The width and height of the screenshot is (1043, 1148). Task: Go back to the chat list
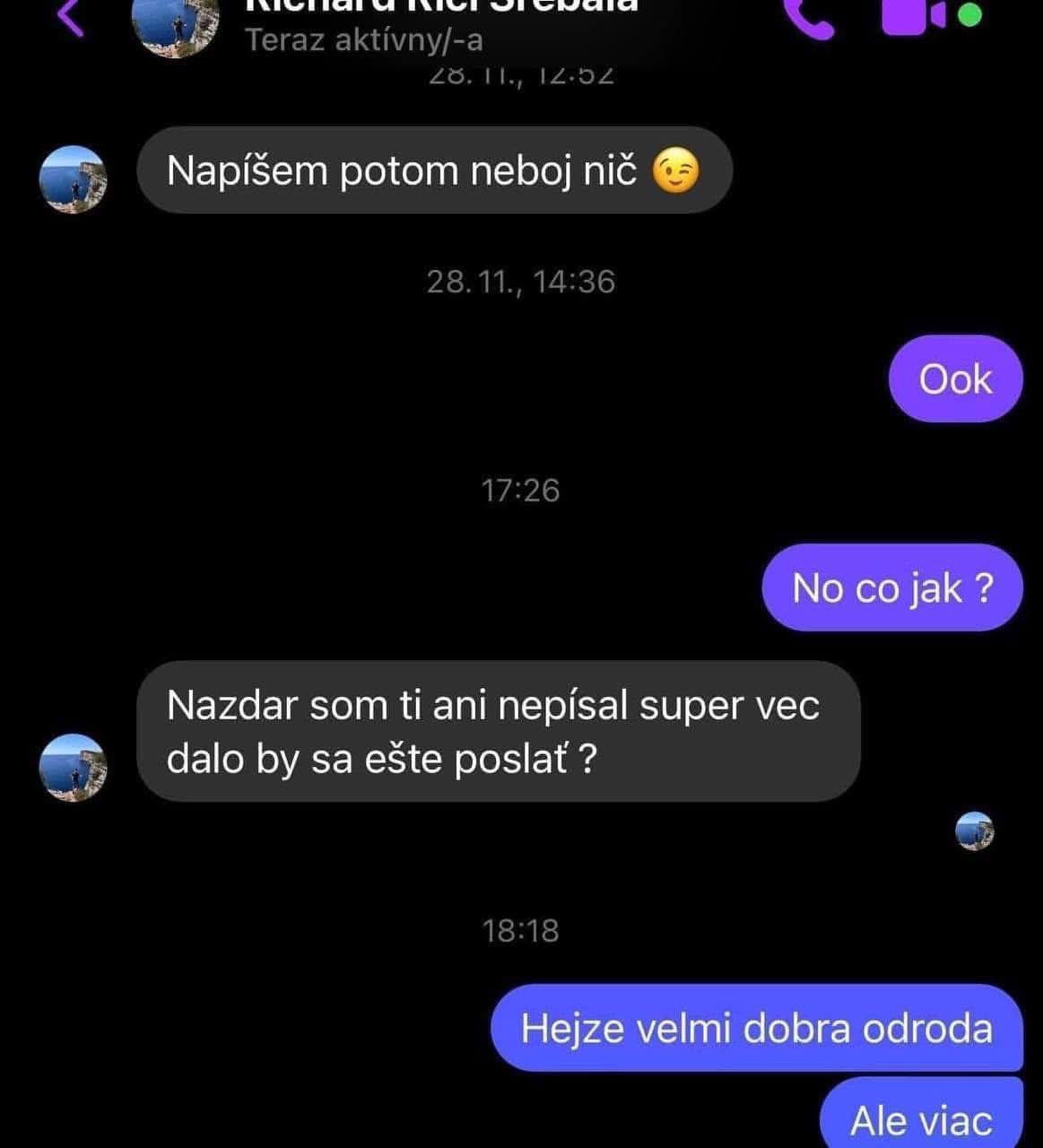point(70,18)
